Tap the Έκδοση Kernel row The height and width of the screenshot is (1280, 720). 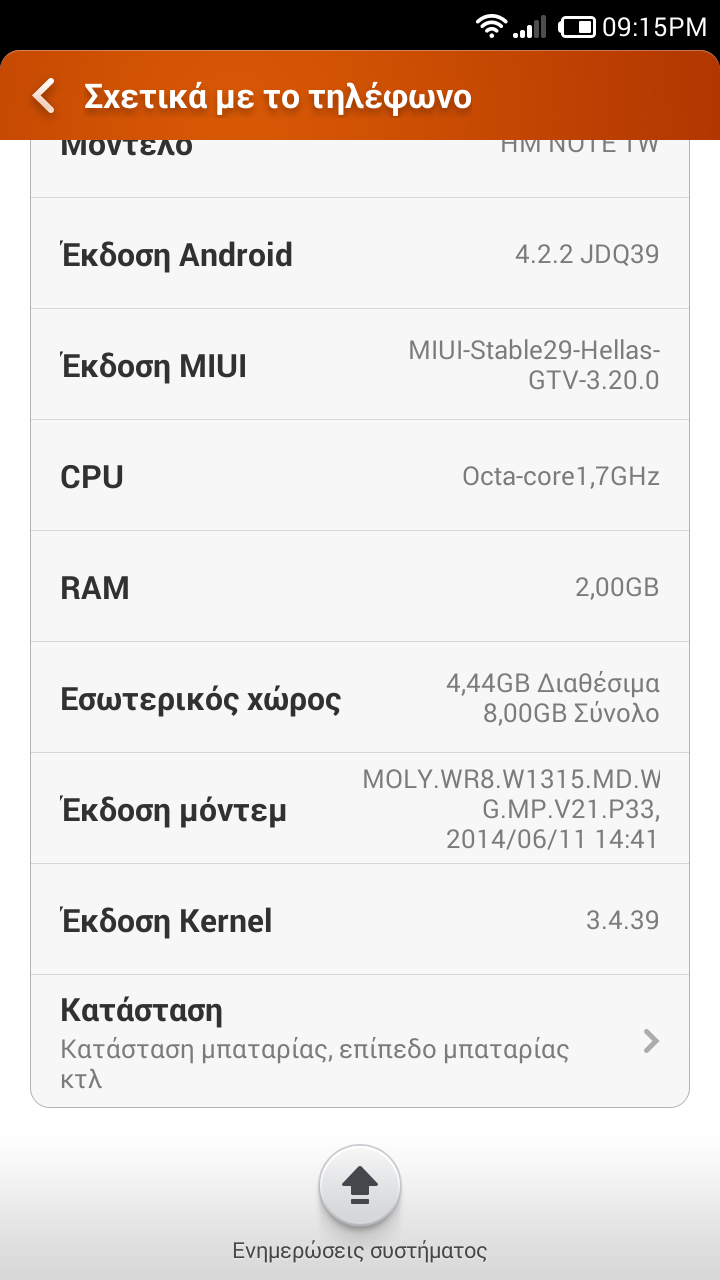[x=360, y=920]
